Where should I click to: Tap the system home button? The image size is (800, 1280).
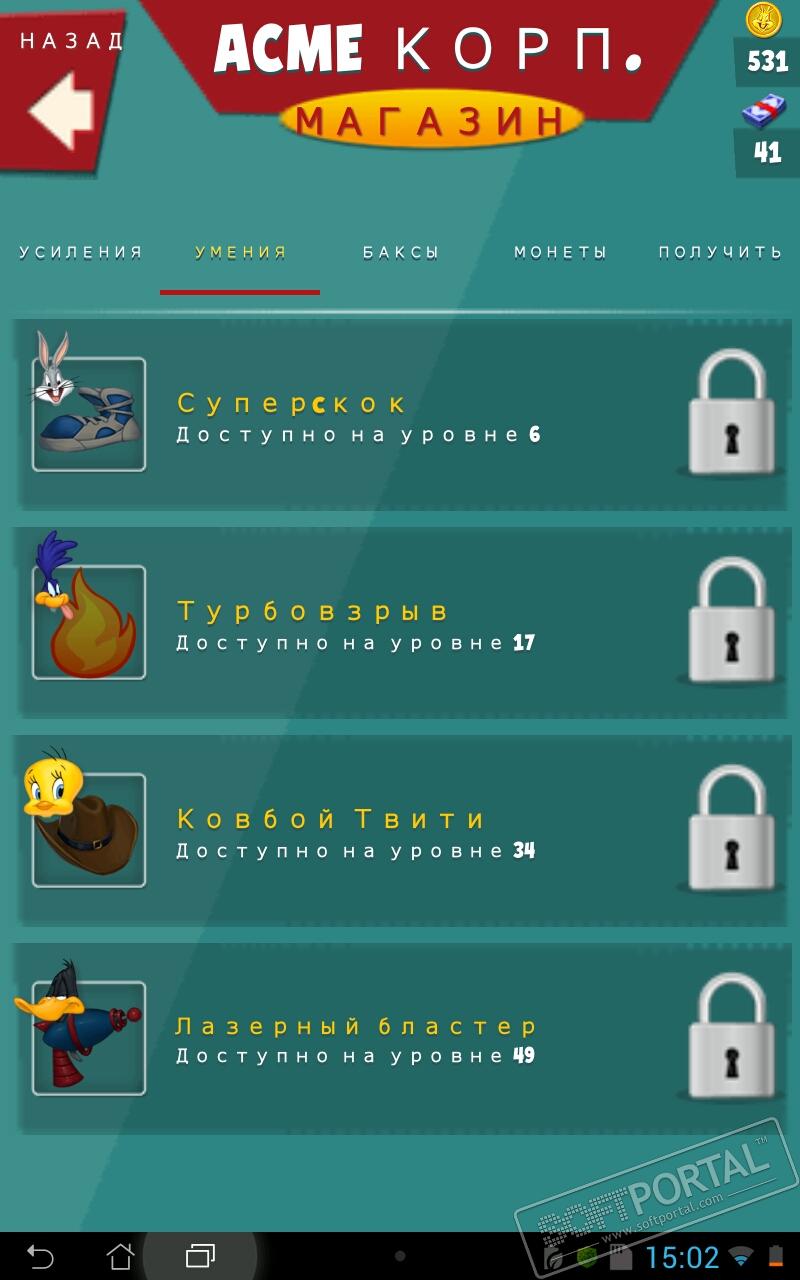pyautogui.click(x=120, y=1255)
